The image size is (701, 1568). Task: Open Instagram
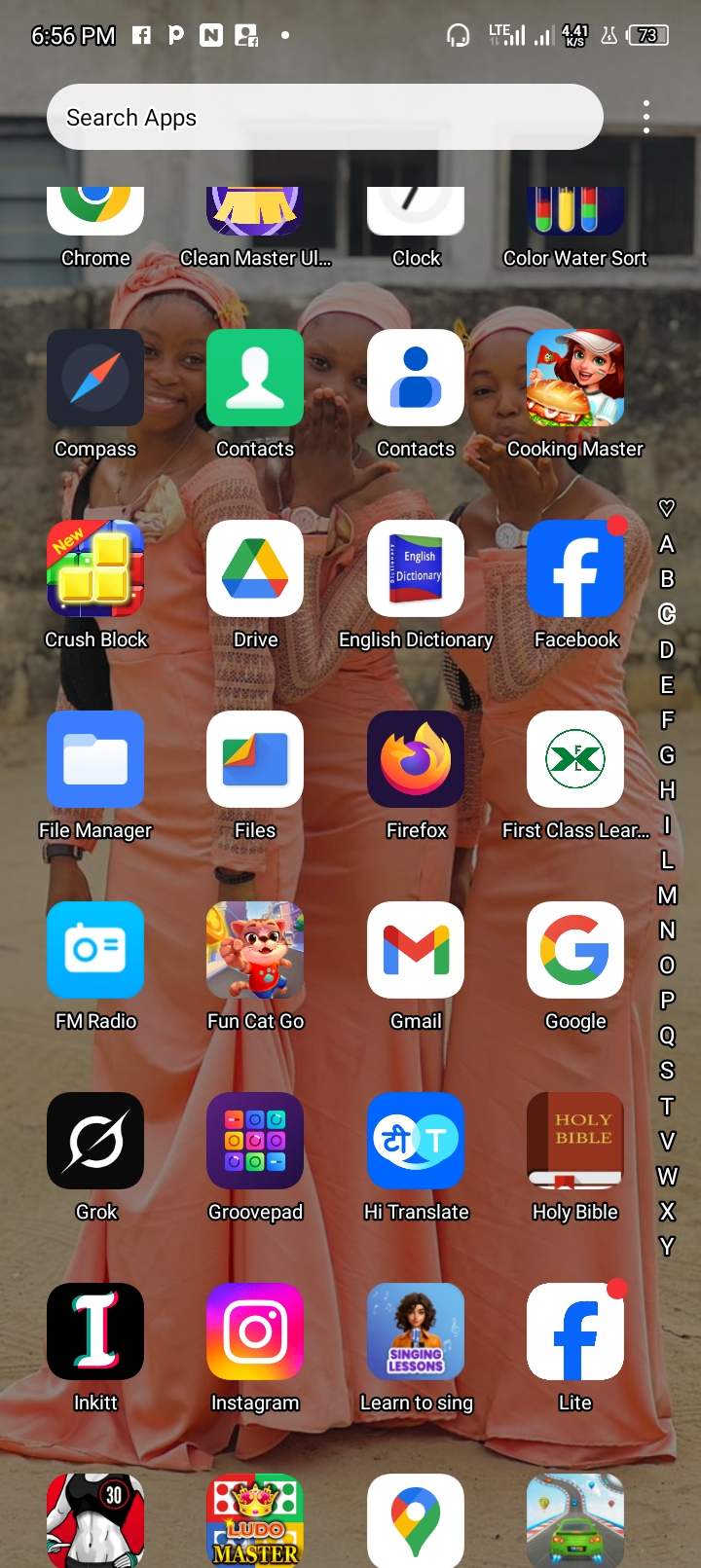pos(255,1331)
